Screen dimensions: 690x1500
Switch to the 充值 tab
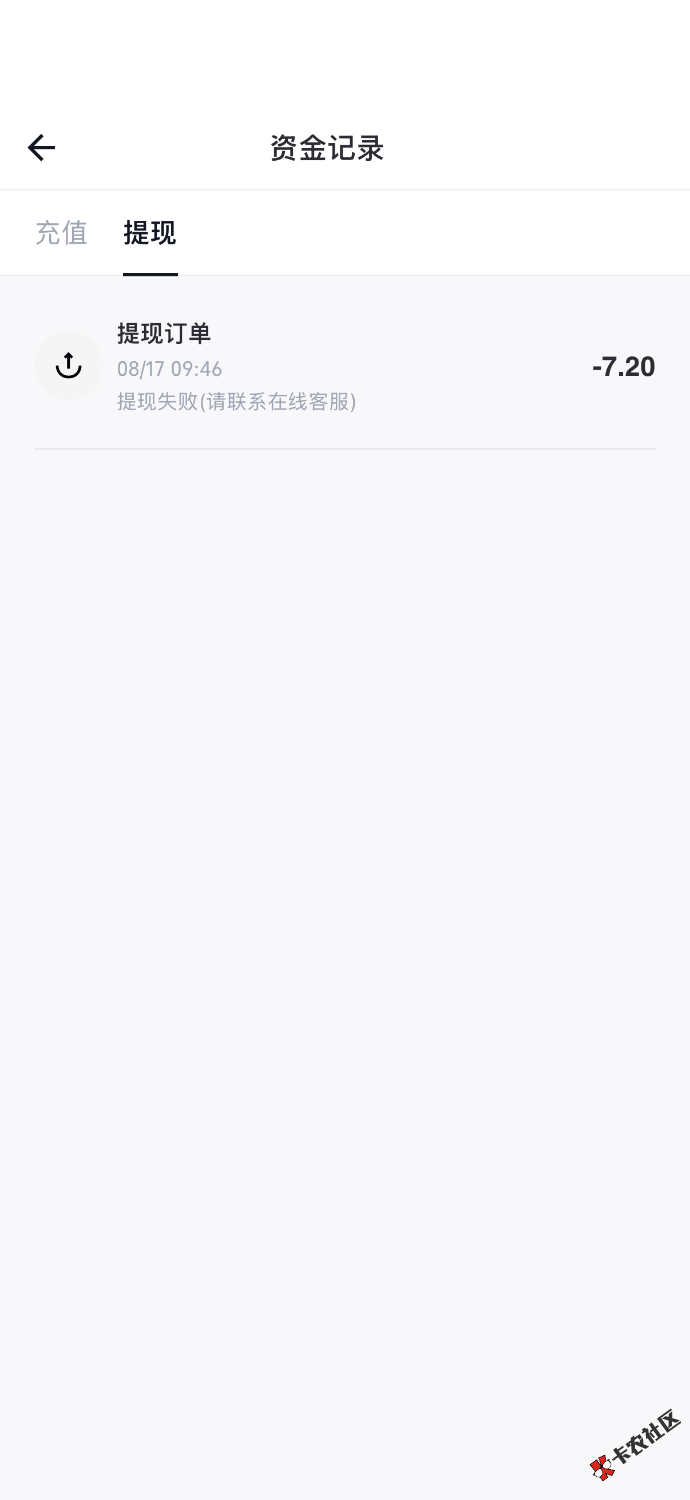point(62,232)
